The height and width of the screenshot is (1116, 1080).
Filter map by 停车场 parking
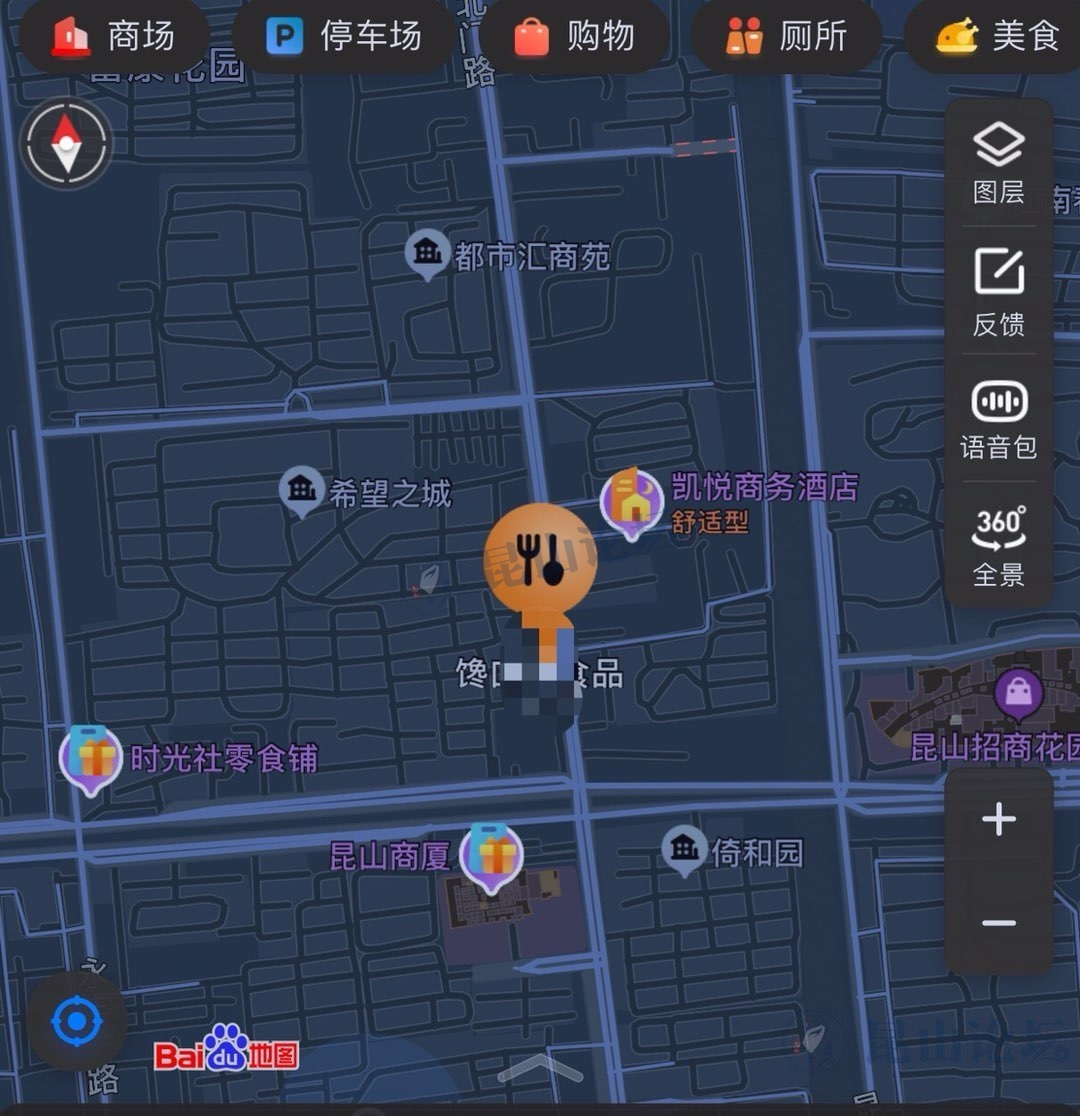point(344,37)
